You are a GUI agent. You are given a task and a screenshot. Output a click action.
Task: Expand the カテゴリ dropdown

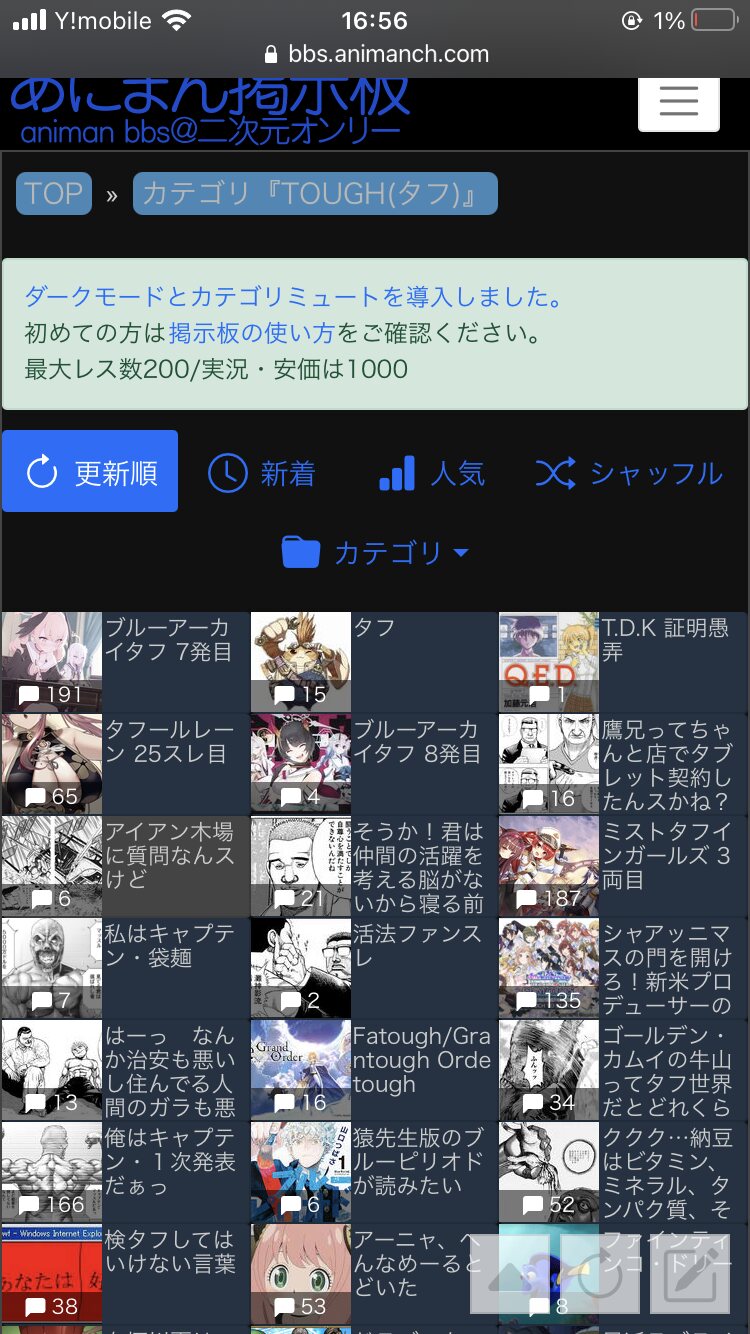click(x=376, y=553)
